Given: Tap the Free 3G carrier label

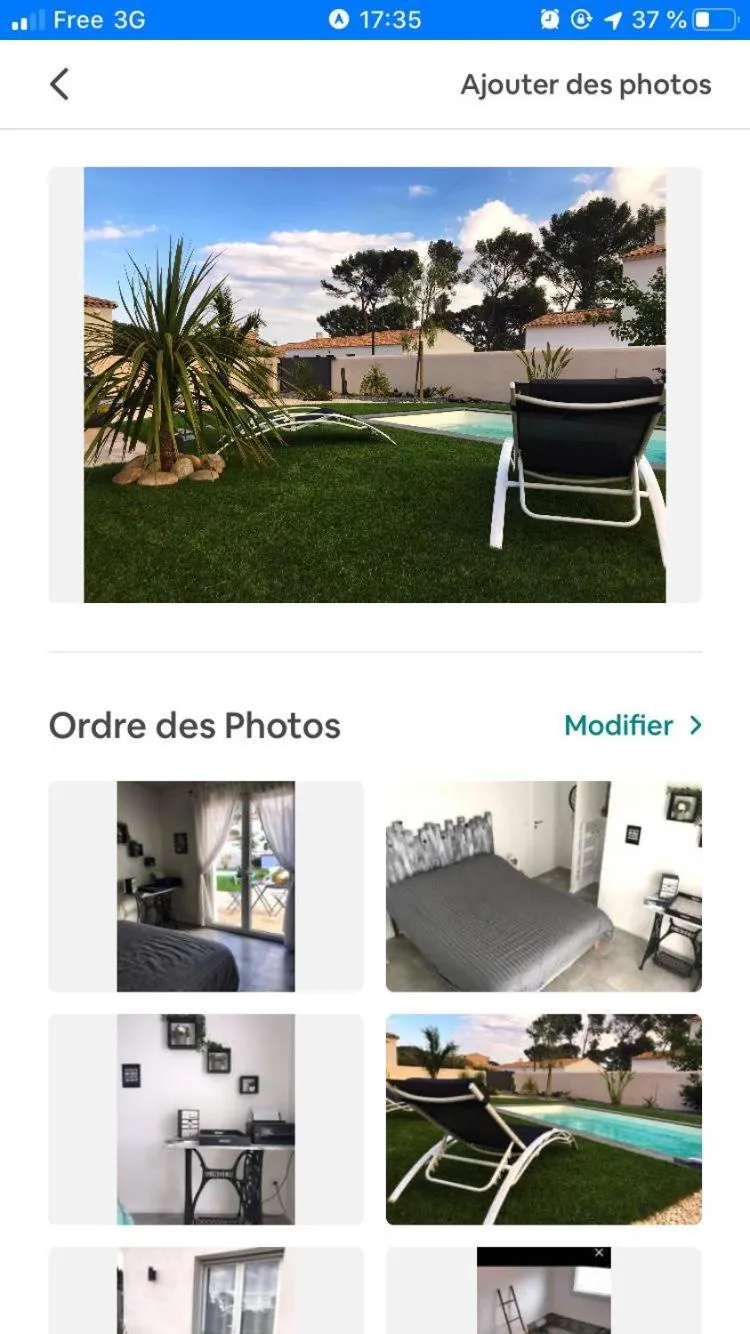Looking at the screenshot, I should point(100,17).
